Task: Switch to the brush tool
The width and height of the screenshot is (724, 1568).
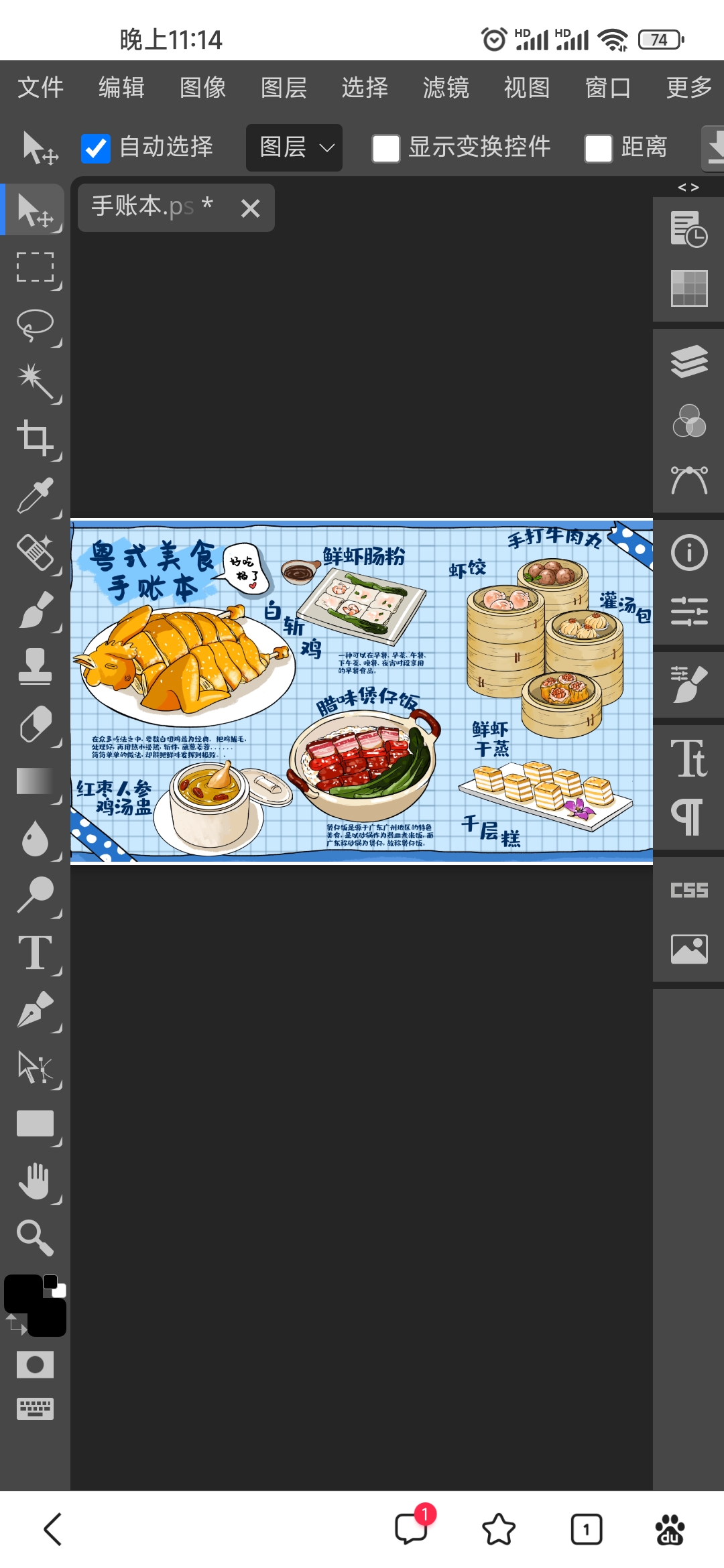Action: 35,610
